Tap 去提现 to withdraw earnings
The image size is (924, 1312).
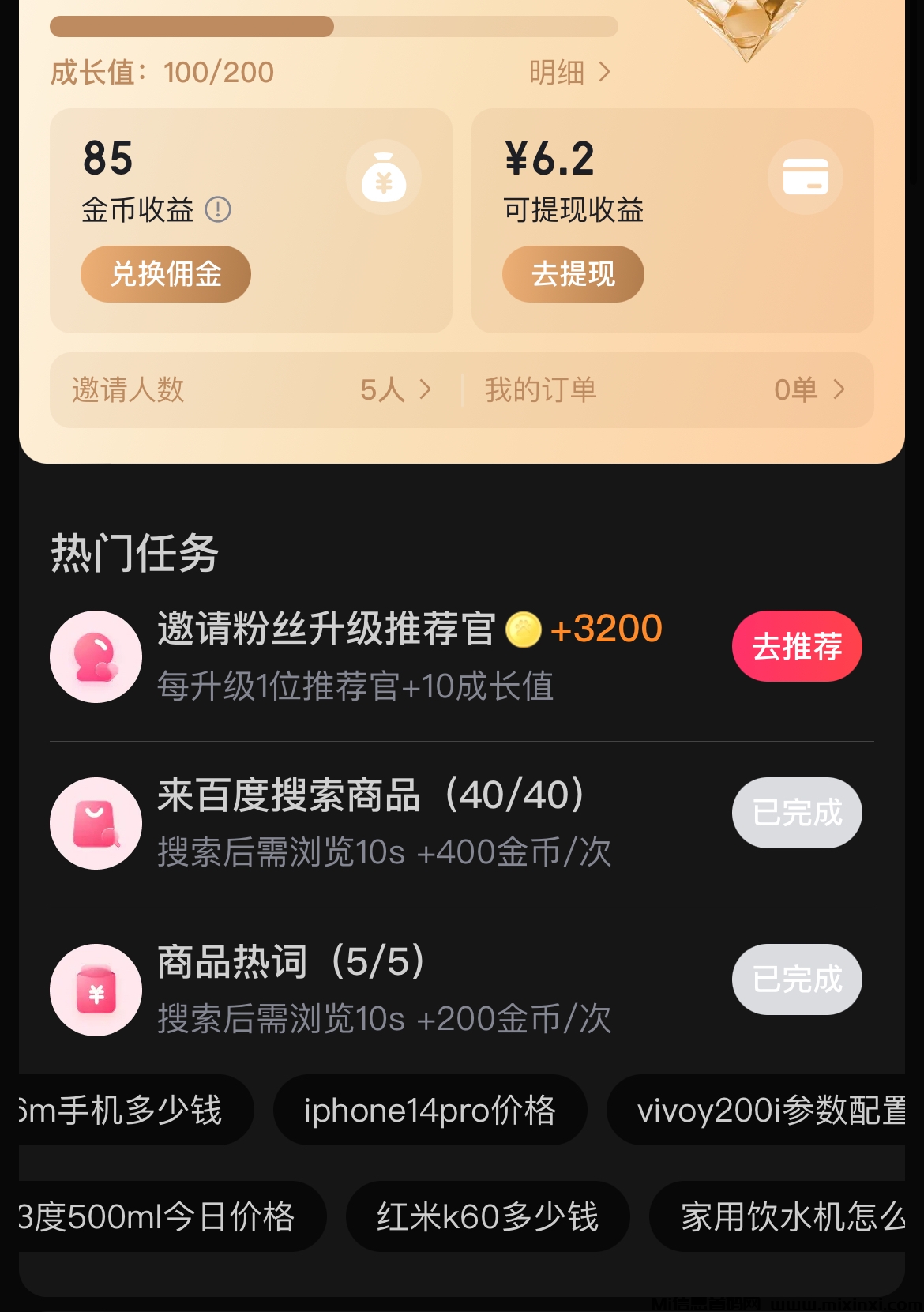pos(573,274)
